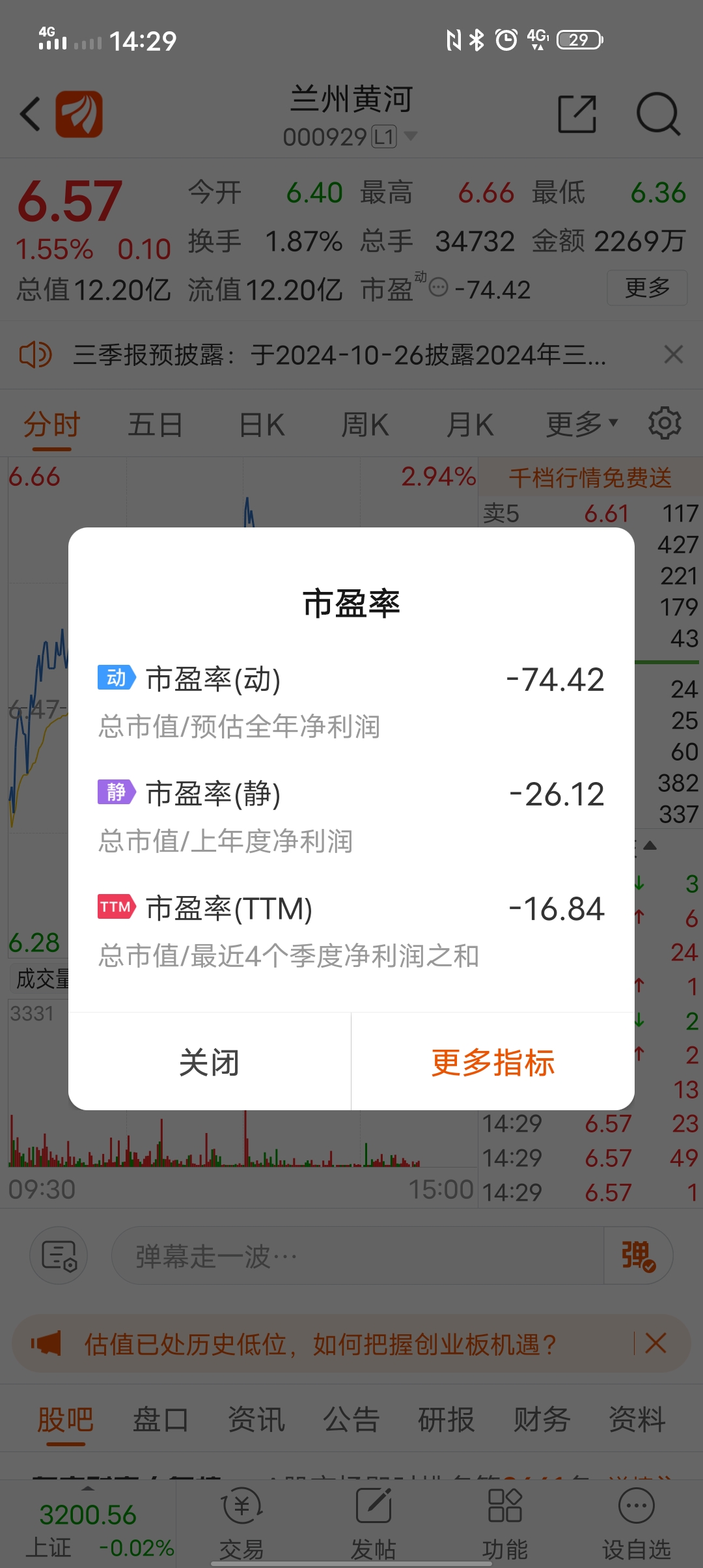Screen dimensions: 703x1568
Task: Switch to the 盘口 tab
Action: coord(161,1420)
